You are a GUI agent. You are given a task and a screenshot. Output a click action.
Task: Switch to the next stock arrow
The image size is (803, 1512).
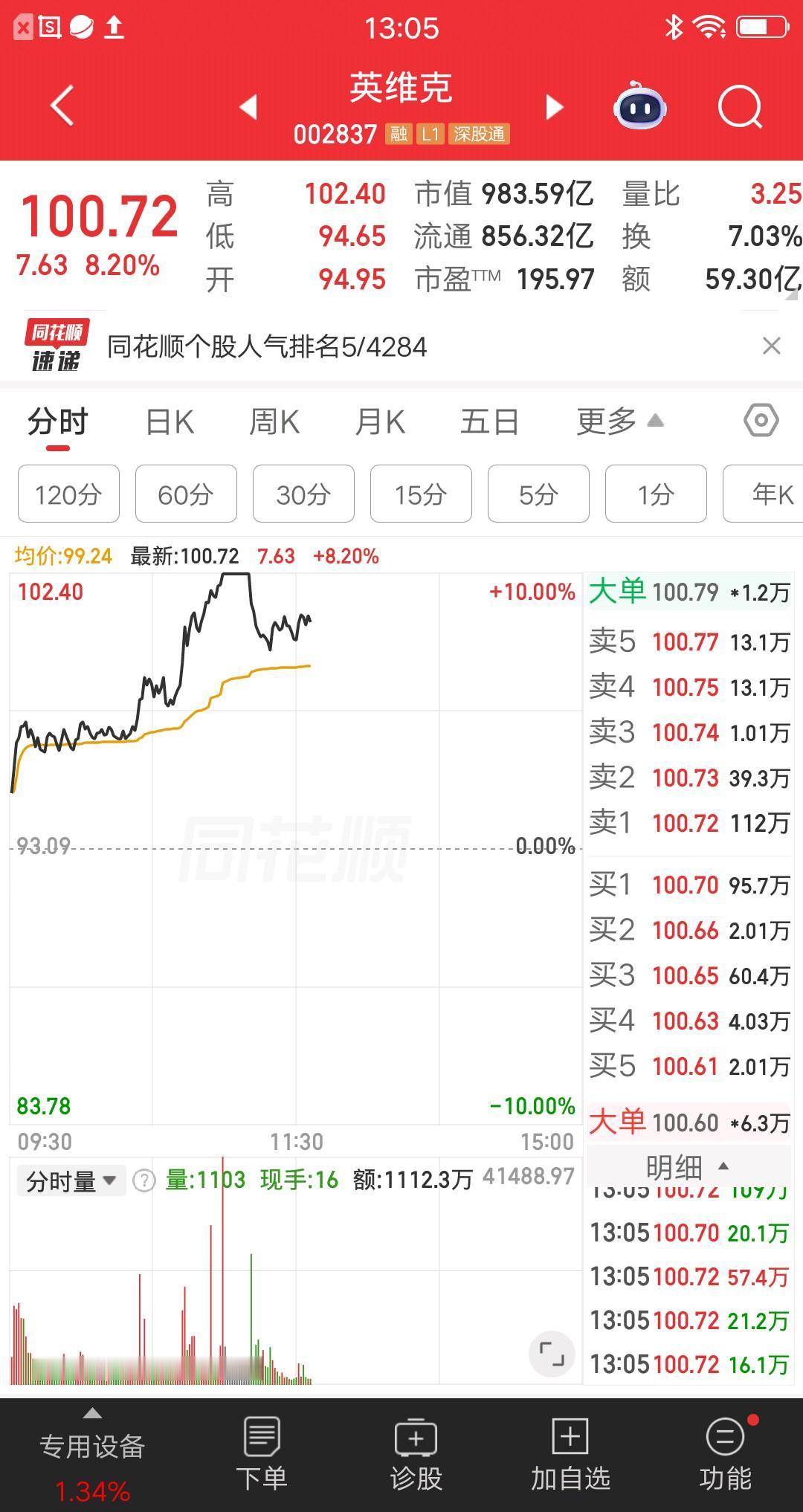(553, 107)
